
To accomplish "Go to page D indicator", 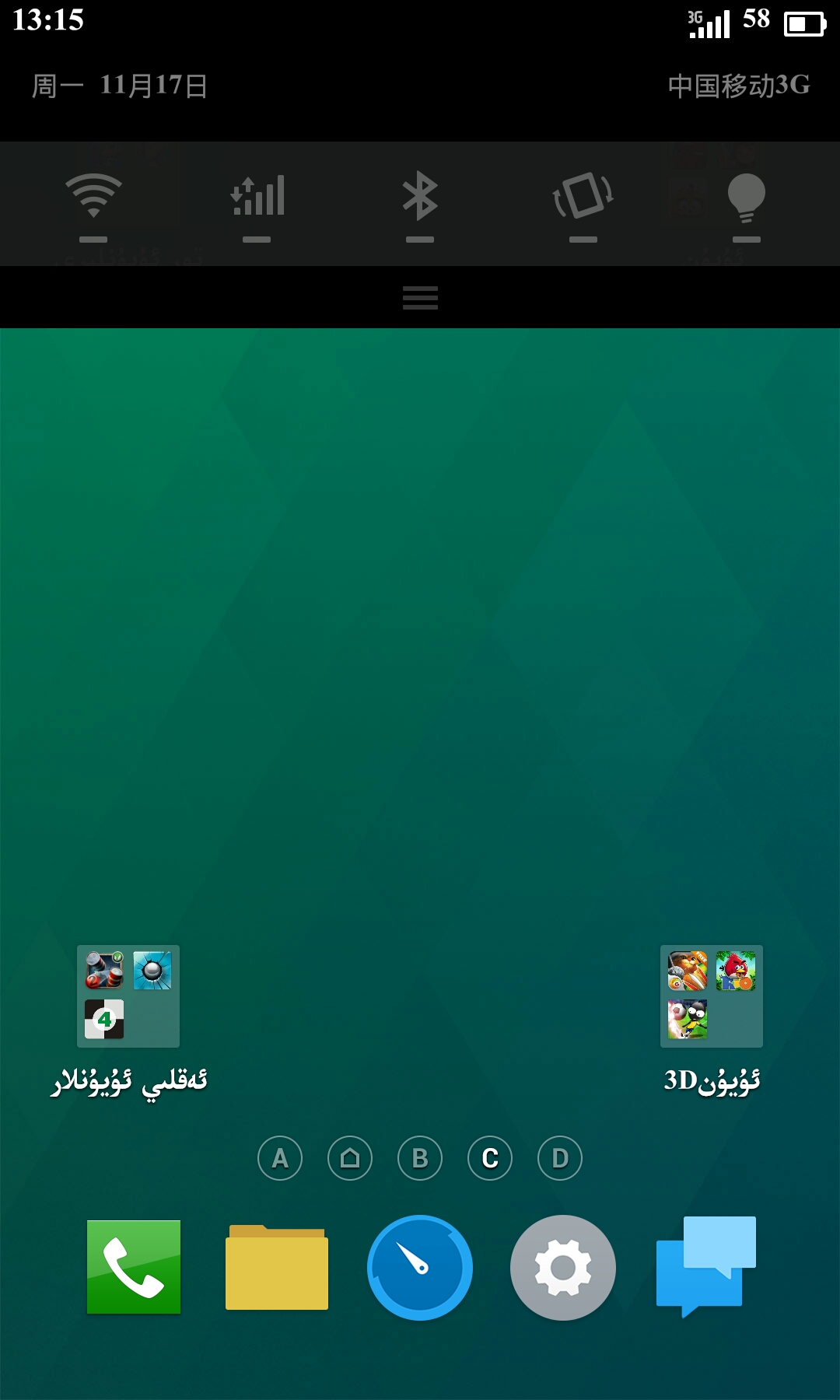I will [x=560, y=1158].
